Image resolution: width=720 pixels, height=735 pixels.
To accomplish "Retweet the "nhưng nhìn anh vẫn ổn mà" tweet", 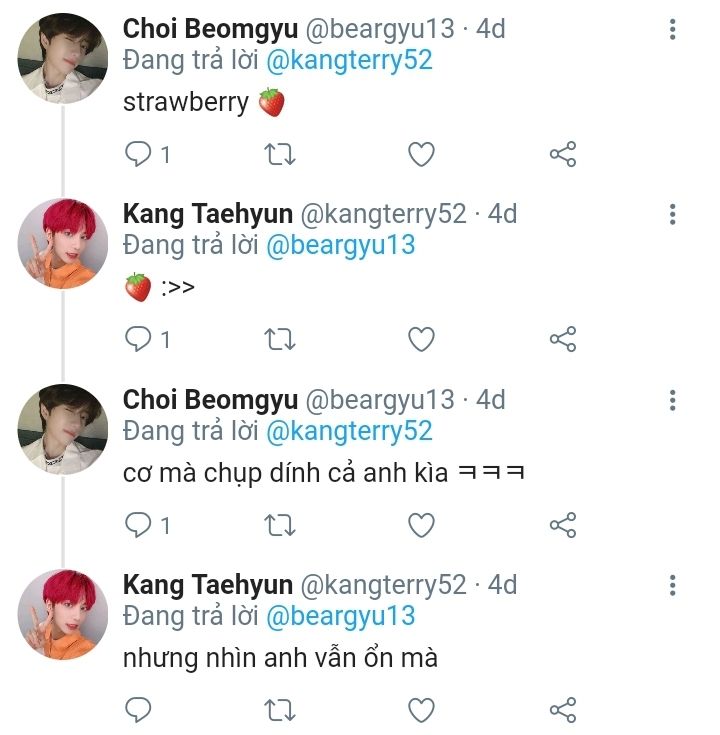I will (x=279, y=710).
